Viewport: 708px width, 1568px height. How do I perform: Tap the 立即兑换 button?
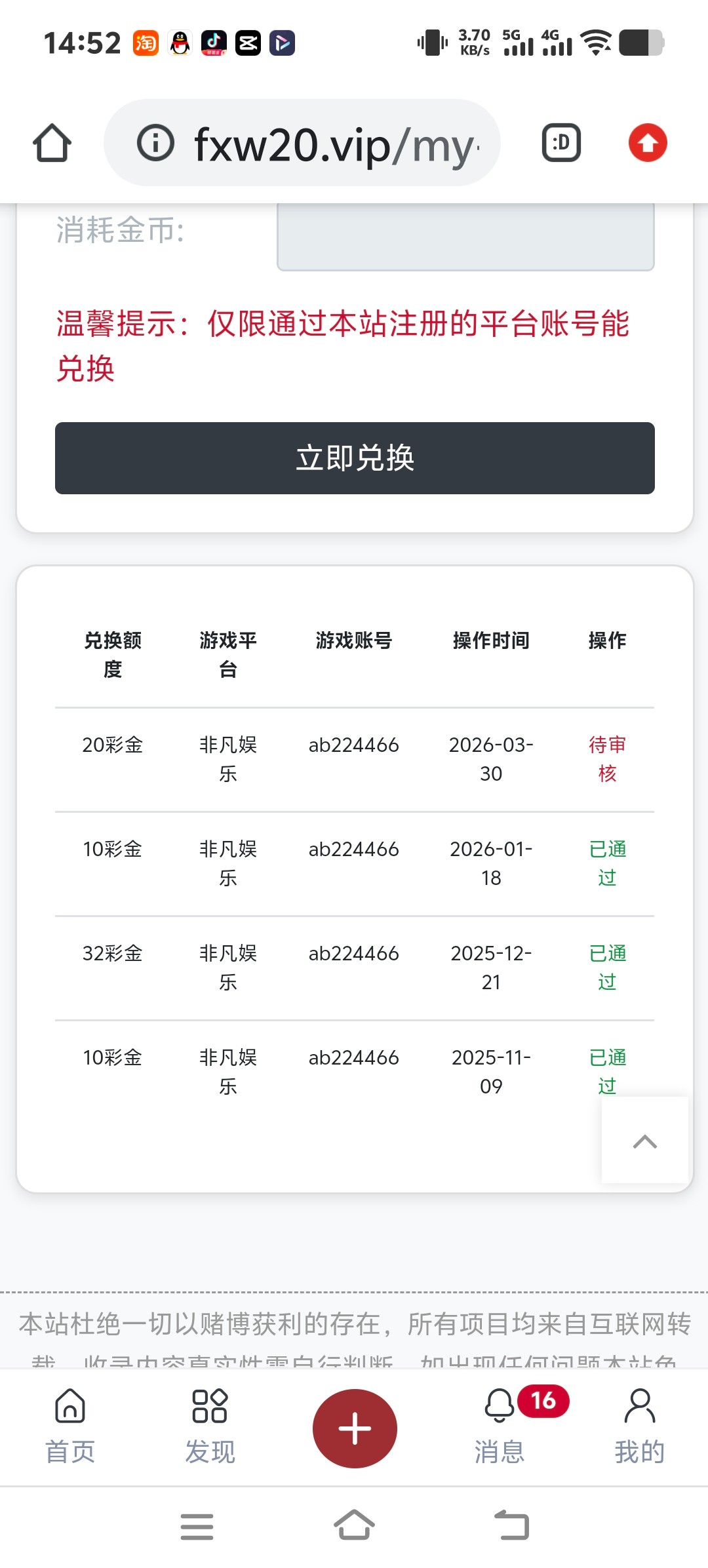(x=355, y=458)
